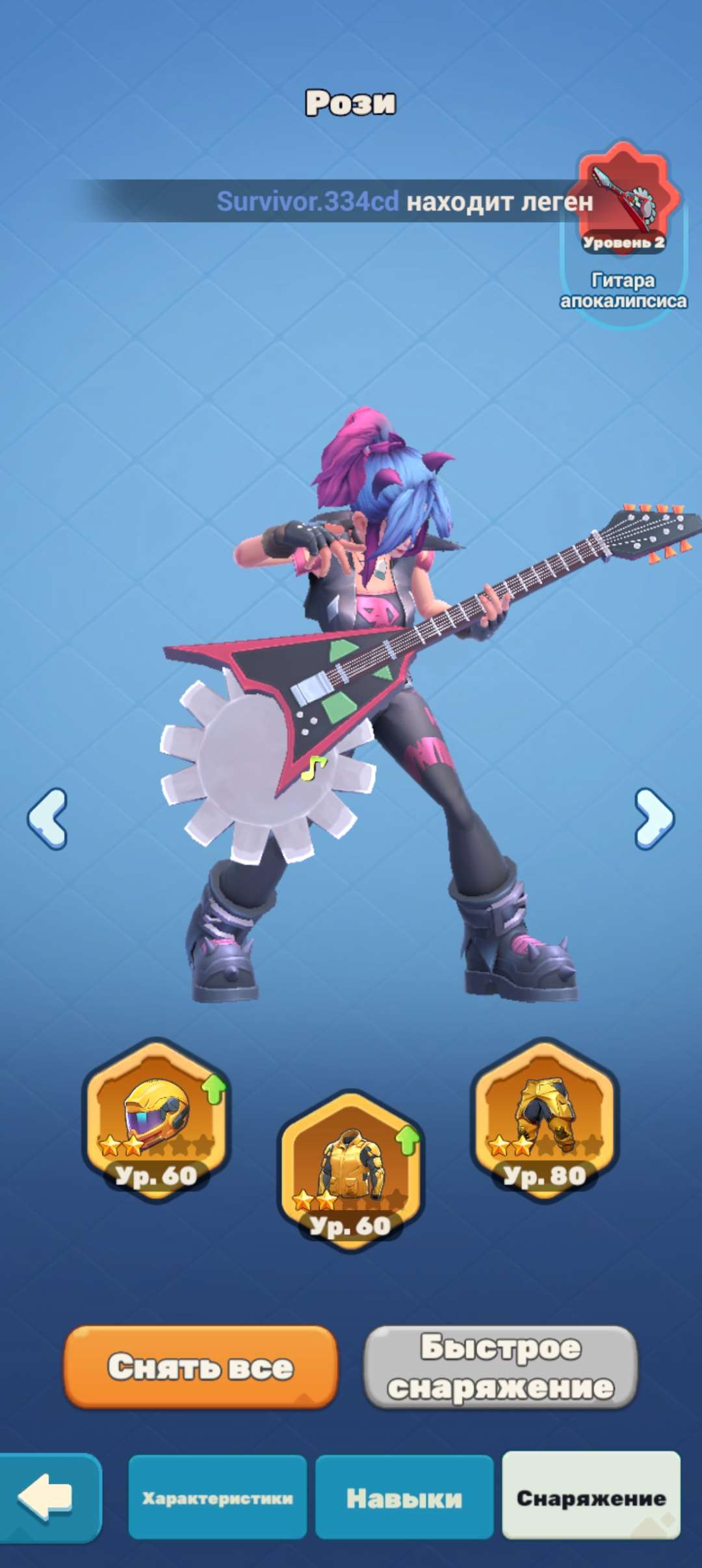Tap Быстрое снаряжение button

pos(500,1366)
